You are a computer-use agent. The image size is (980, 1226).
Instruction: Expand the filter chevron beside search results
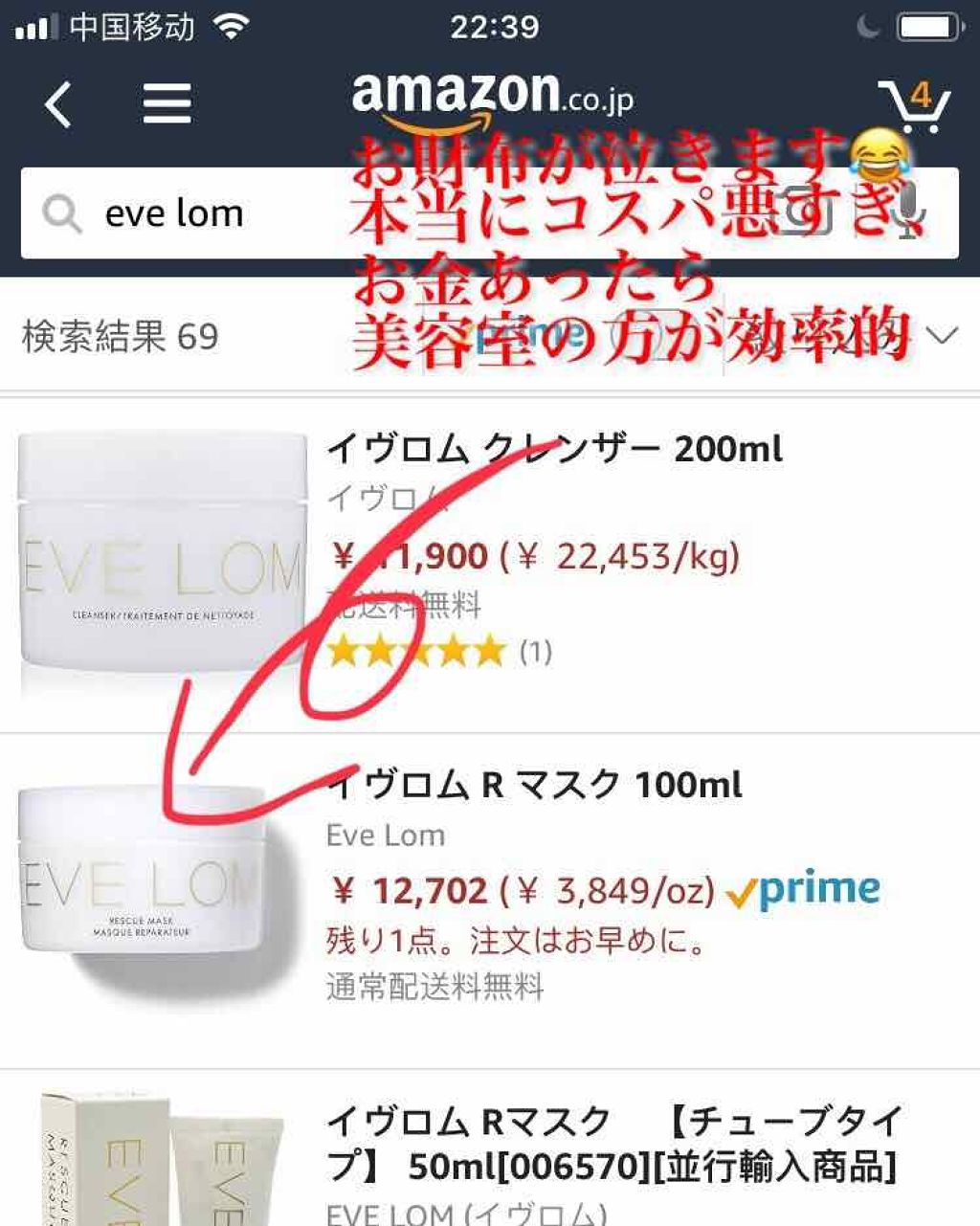(x=943, y=336)
